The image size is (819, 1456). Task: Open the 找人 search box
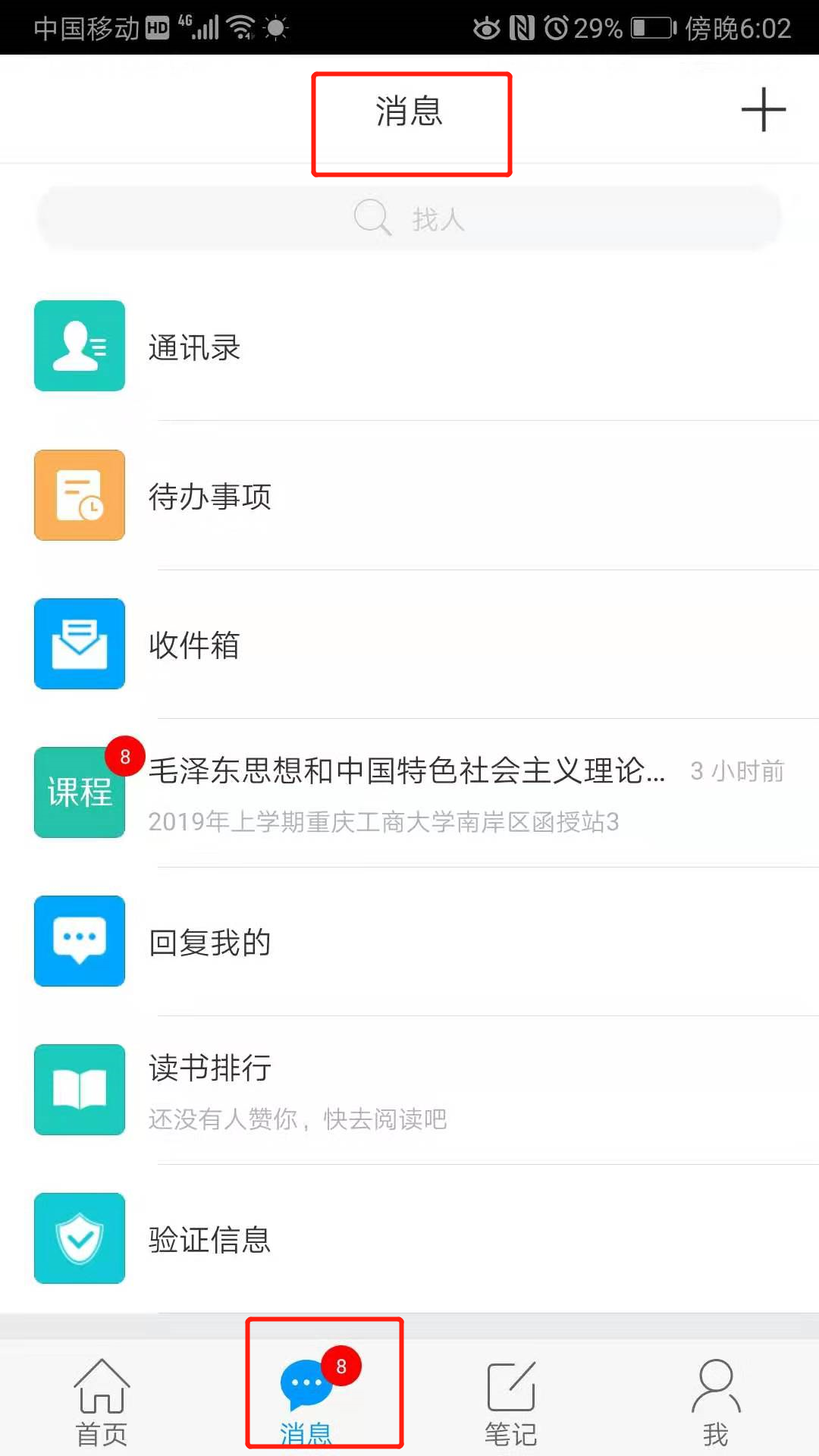[409, 218]
